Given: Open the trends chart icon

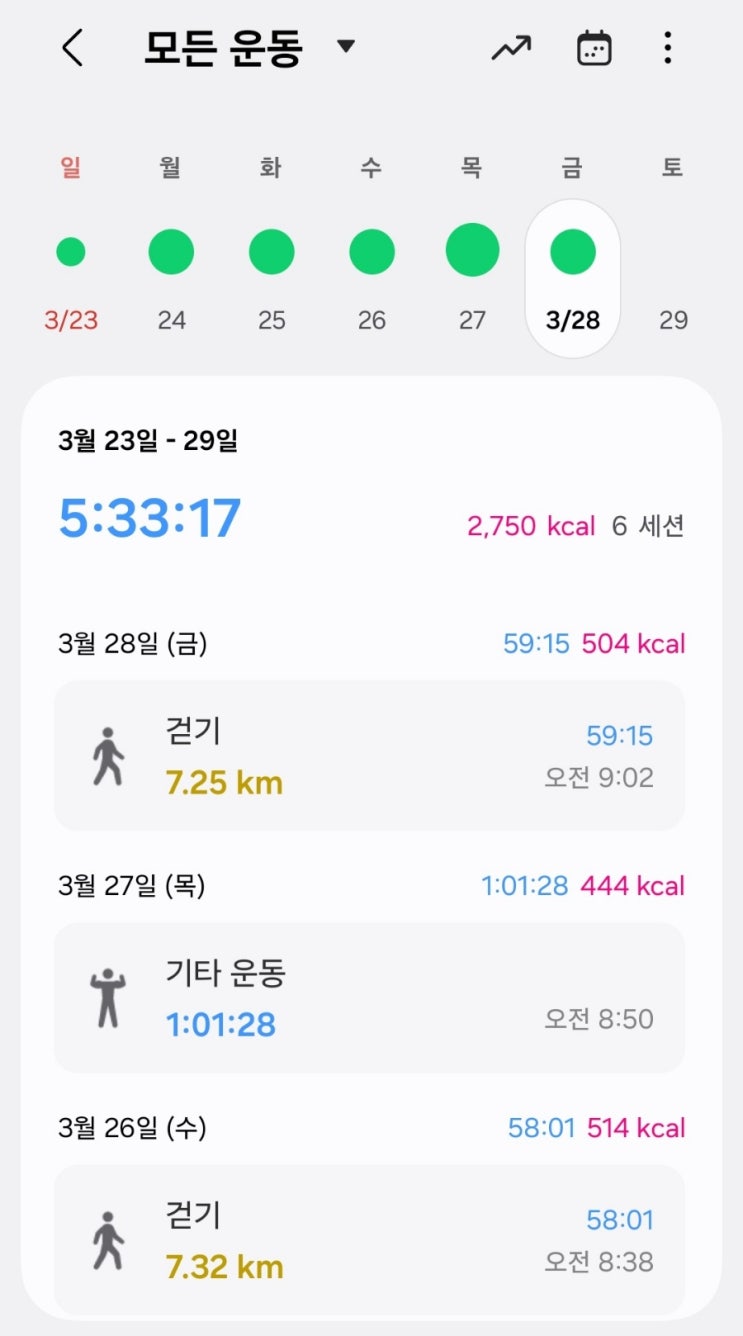Looking at the screenshot, I should coord(511,48).
